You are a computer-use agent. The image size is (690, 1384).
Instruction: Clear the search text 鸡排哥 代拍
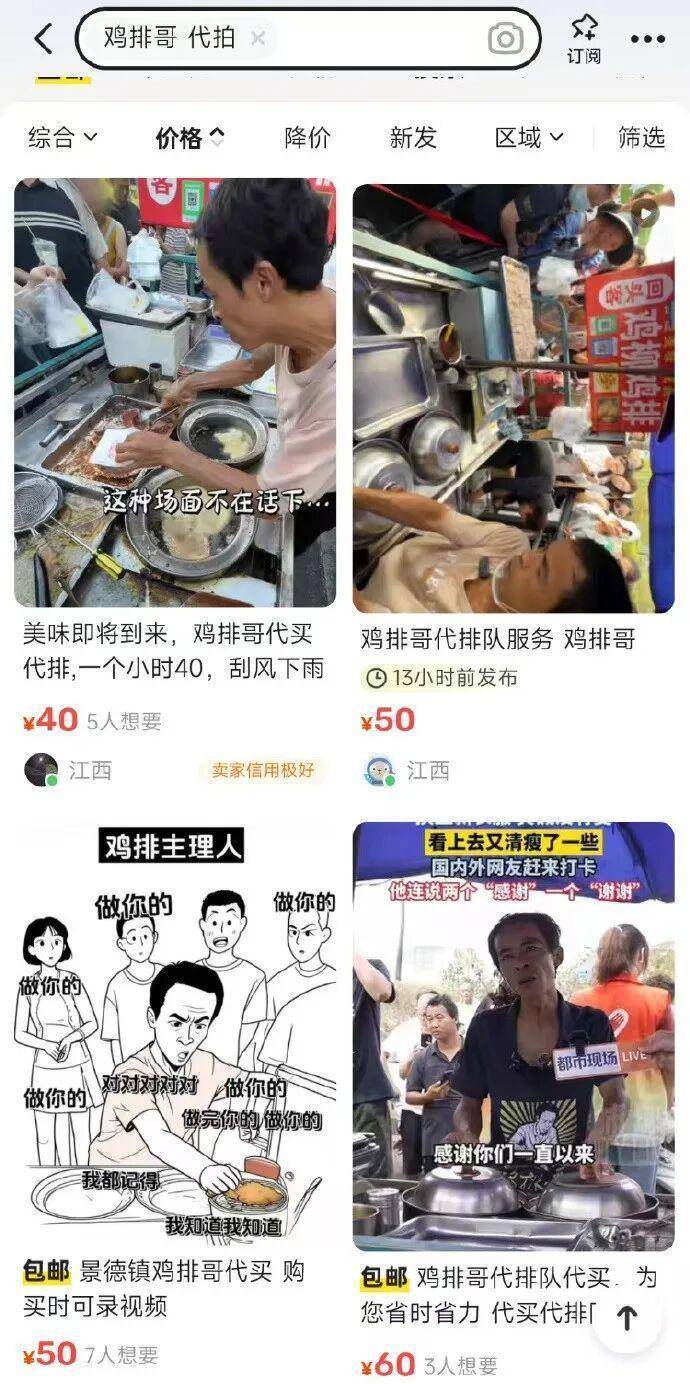coord(258,39)
